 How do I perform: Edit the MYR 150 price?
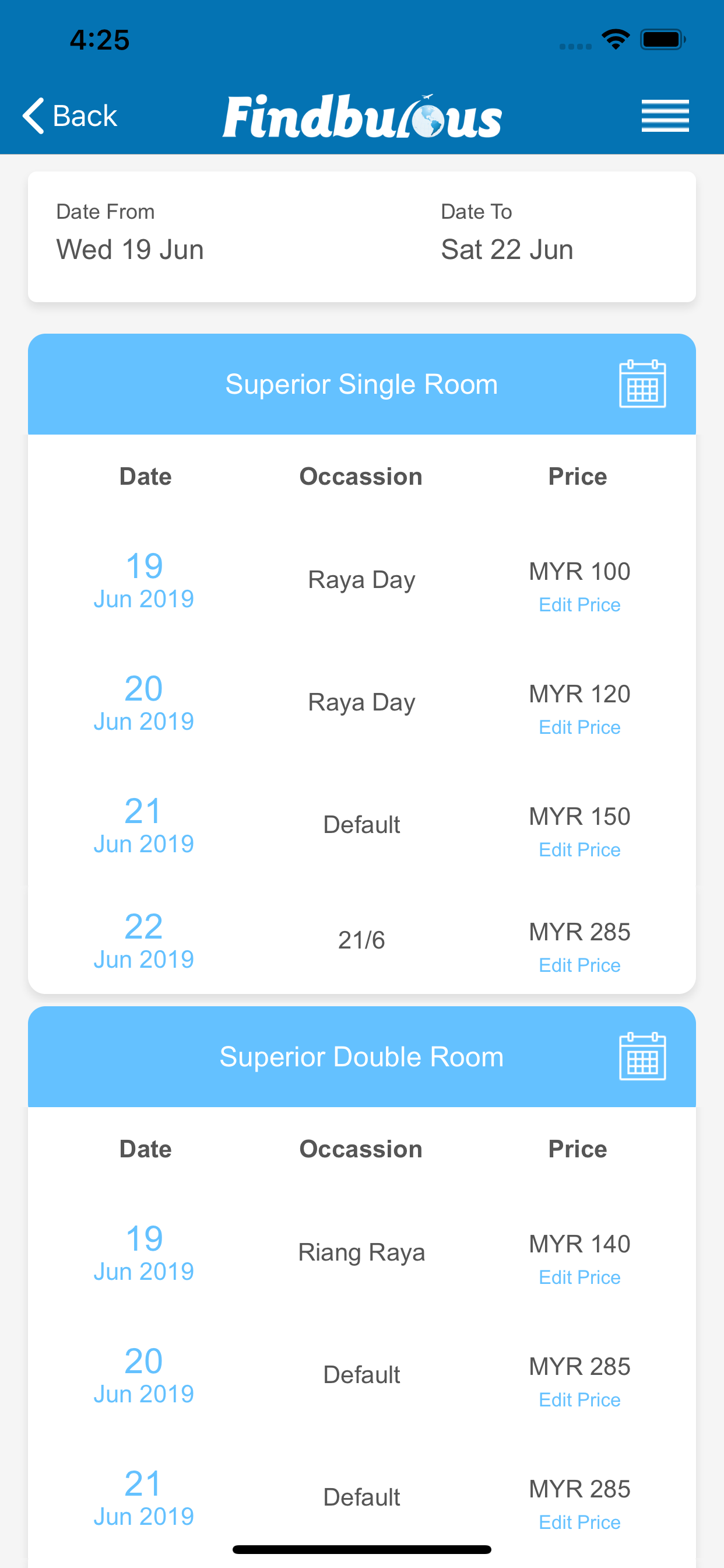[579, 849]
